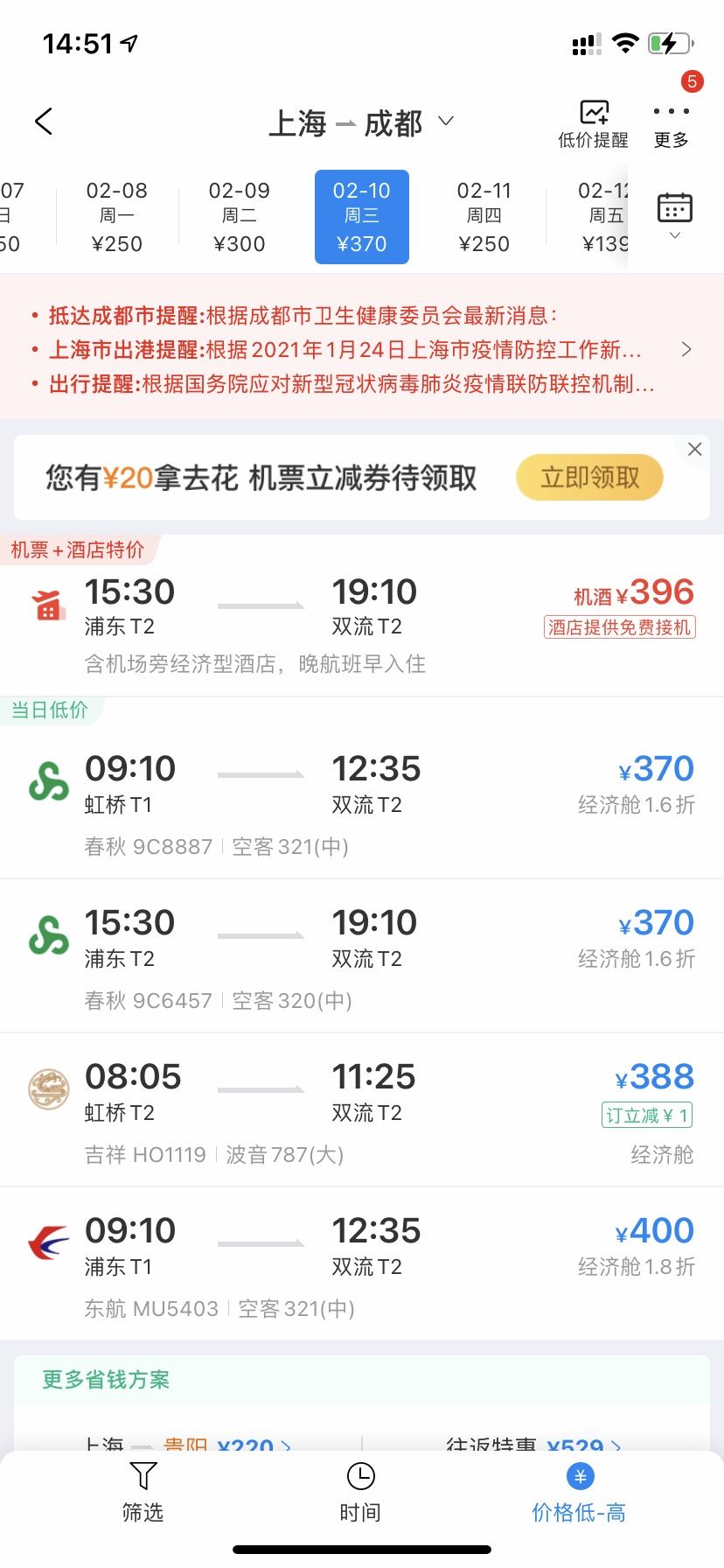Toggle 价格低-高 price sorting

click(x=579, y=1493)
